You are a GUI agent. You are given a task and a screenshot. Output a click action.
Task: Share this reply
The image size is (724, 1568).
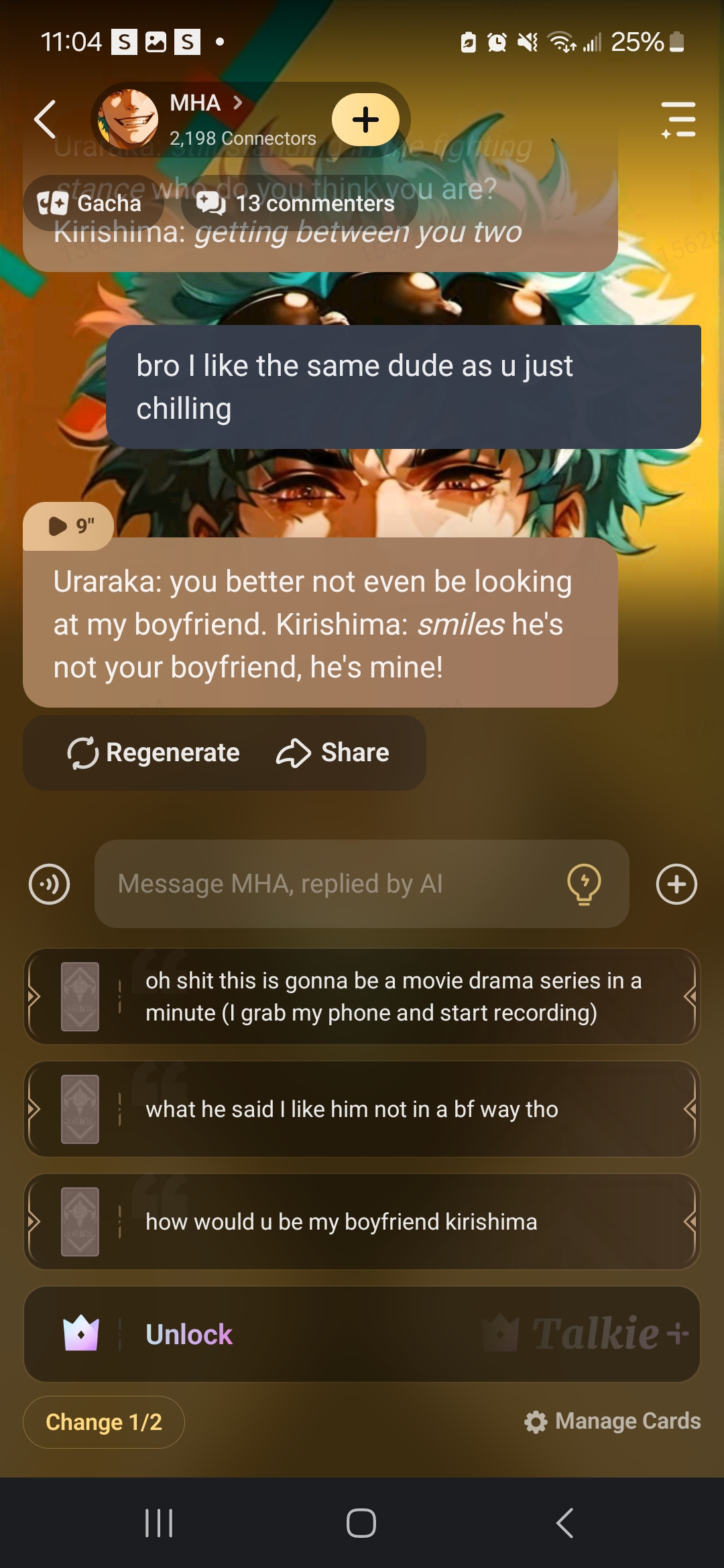click(333, 753)
